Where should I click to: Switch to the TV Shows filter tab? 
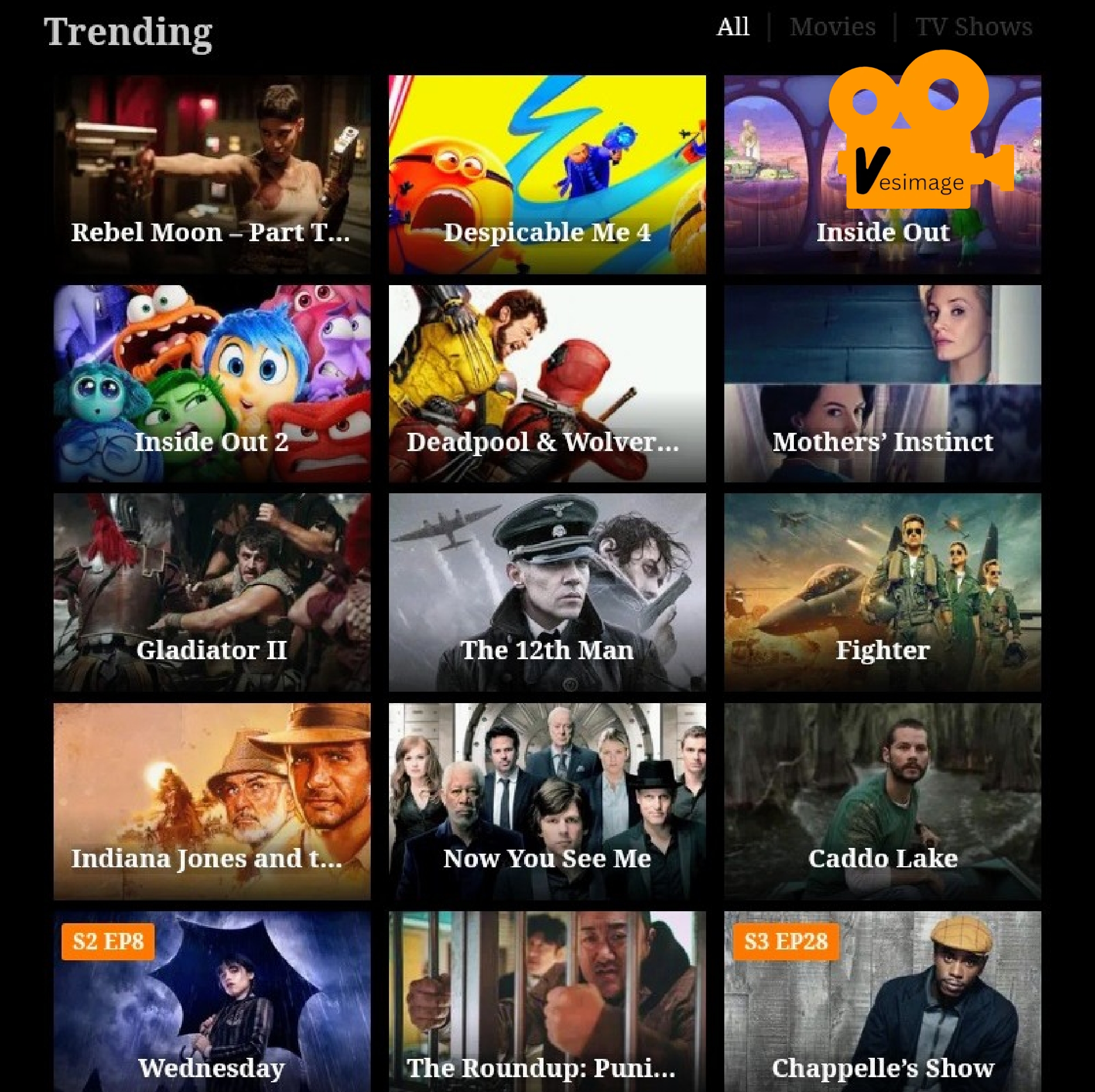974,27
